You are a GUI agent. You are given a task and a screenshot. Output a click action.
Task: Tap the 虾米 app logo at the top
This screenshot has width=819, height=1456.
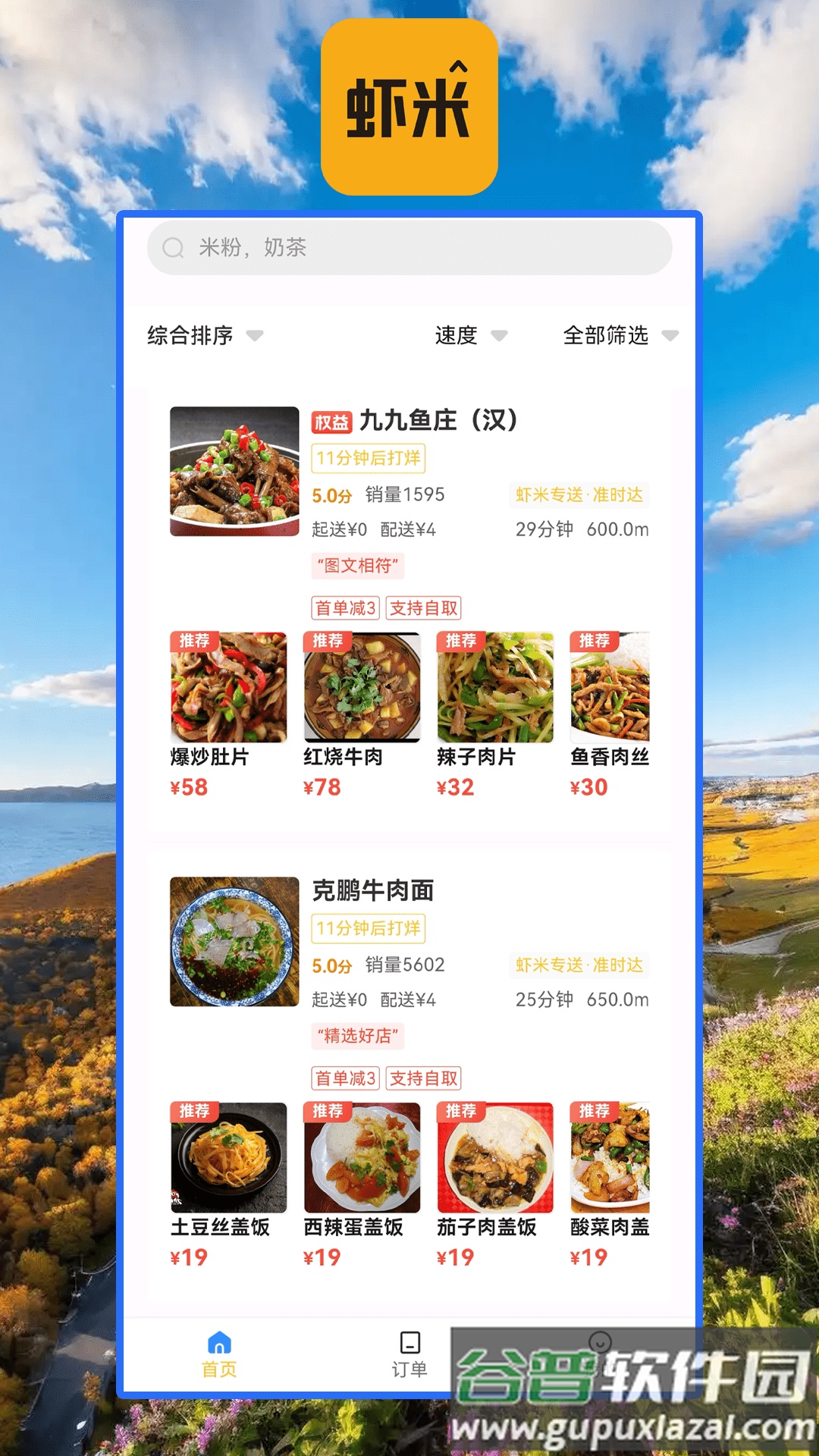[409, 106]
